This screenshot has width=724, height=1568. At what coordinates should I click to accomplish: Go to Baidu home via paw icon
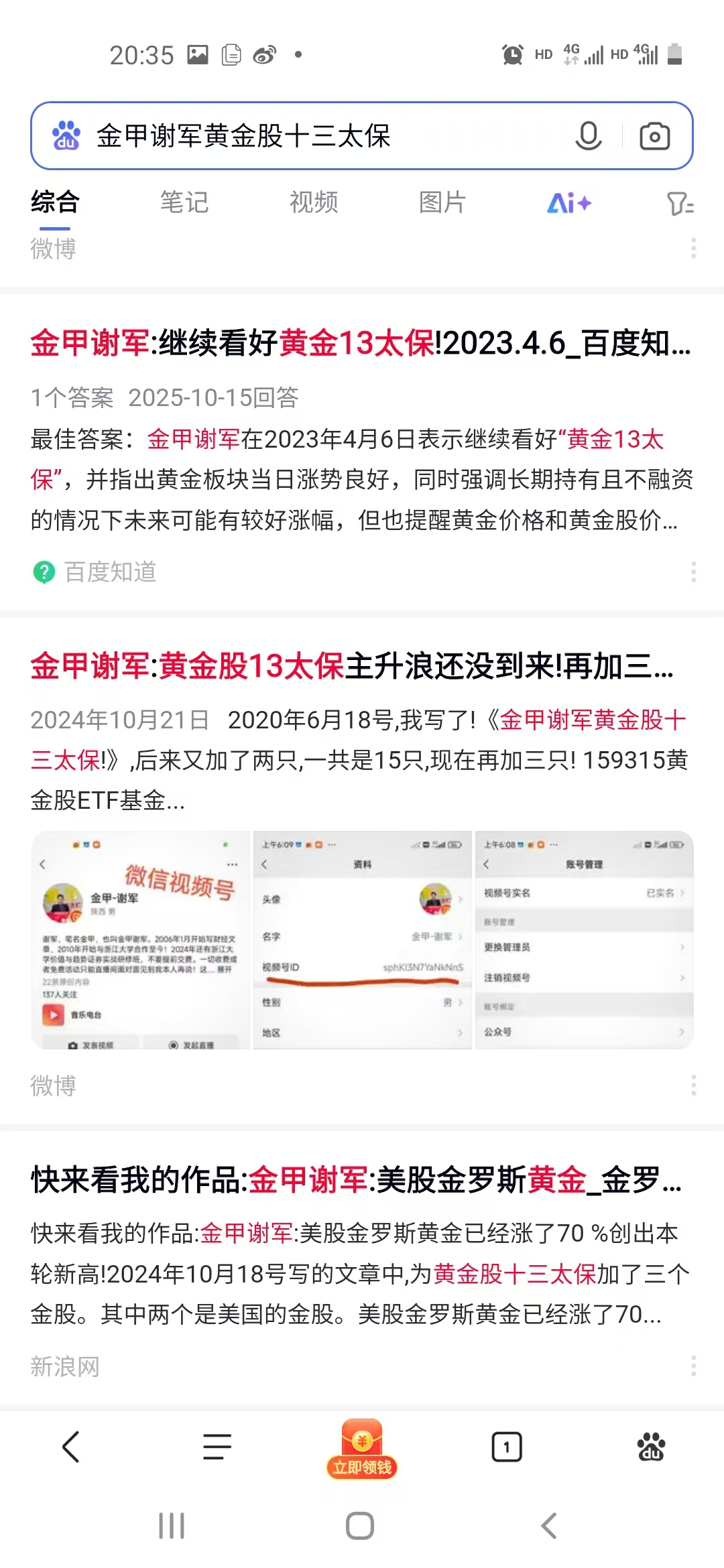coord(651,1446)
